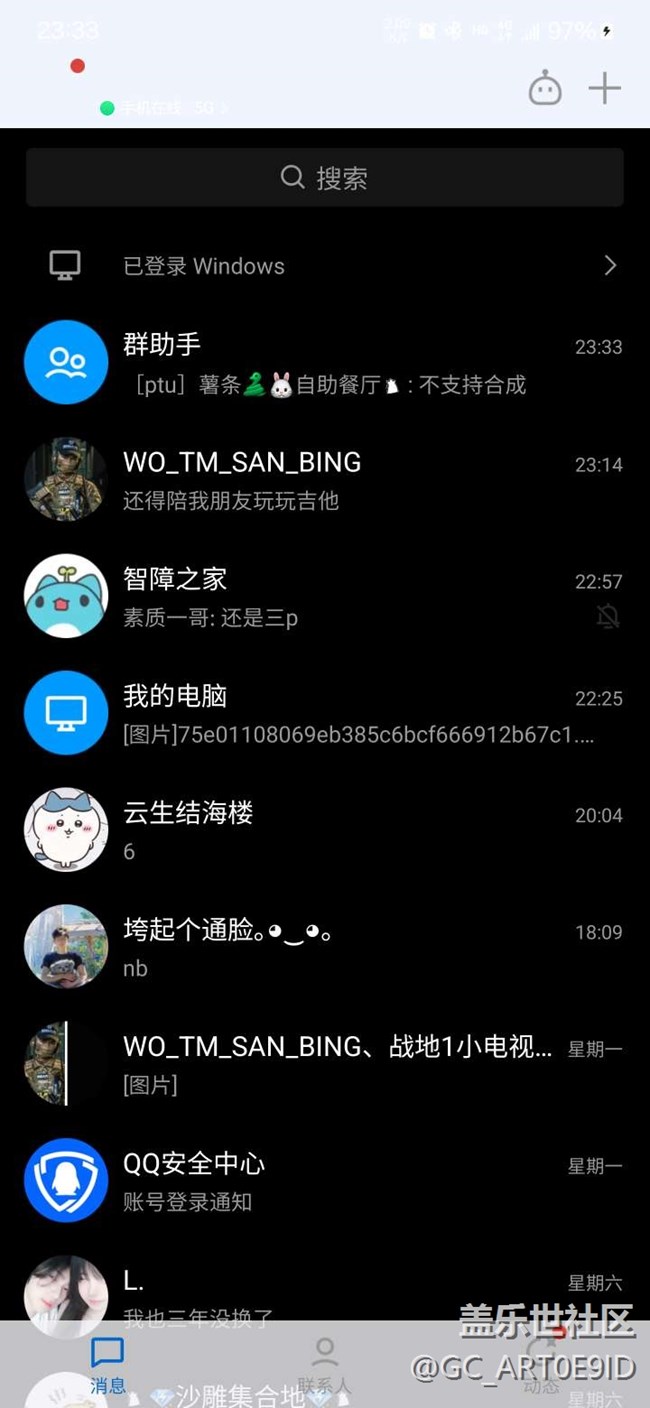Open the WO_TM_SAN_BING、战地1小电视 group chat
The image size is (650, 1408).
pos(325,1065)
